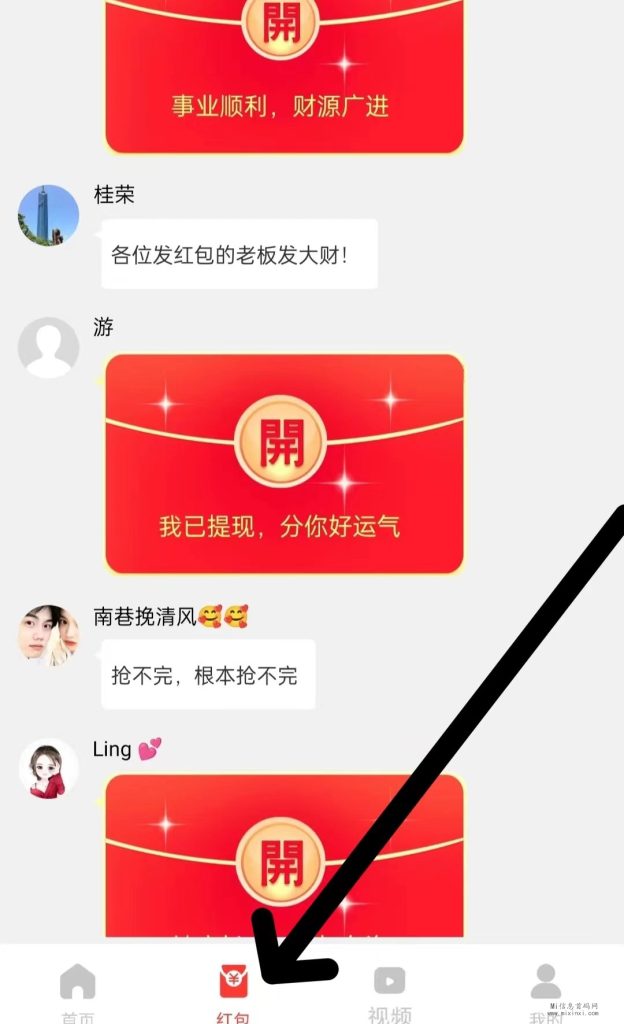The width and height of the screenshot is (624, 1024).
Task: Open 南巷挽清风's avatar
Action: pos(48,635)
